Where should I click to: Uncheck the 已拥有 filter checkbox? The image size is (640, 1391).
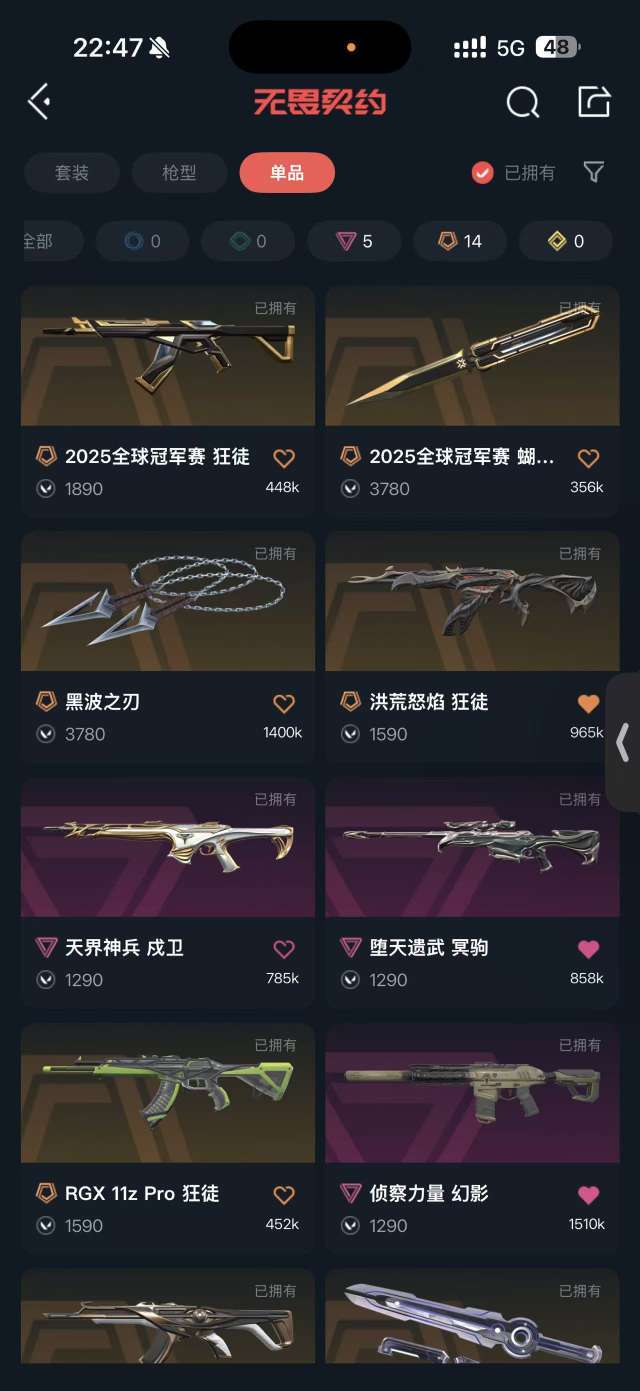click(483, 173)
